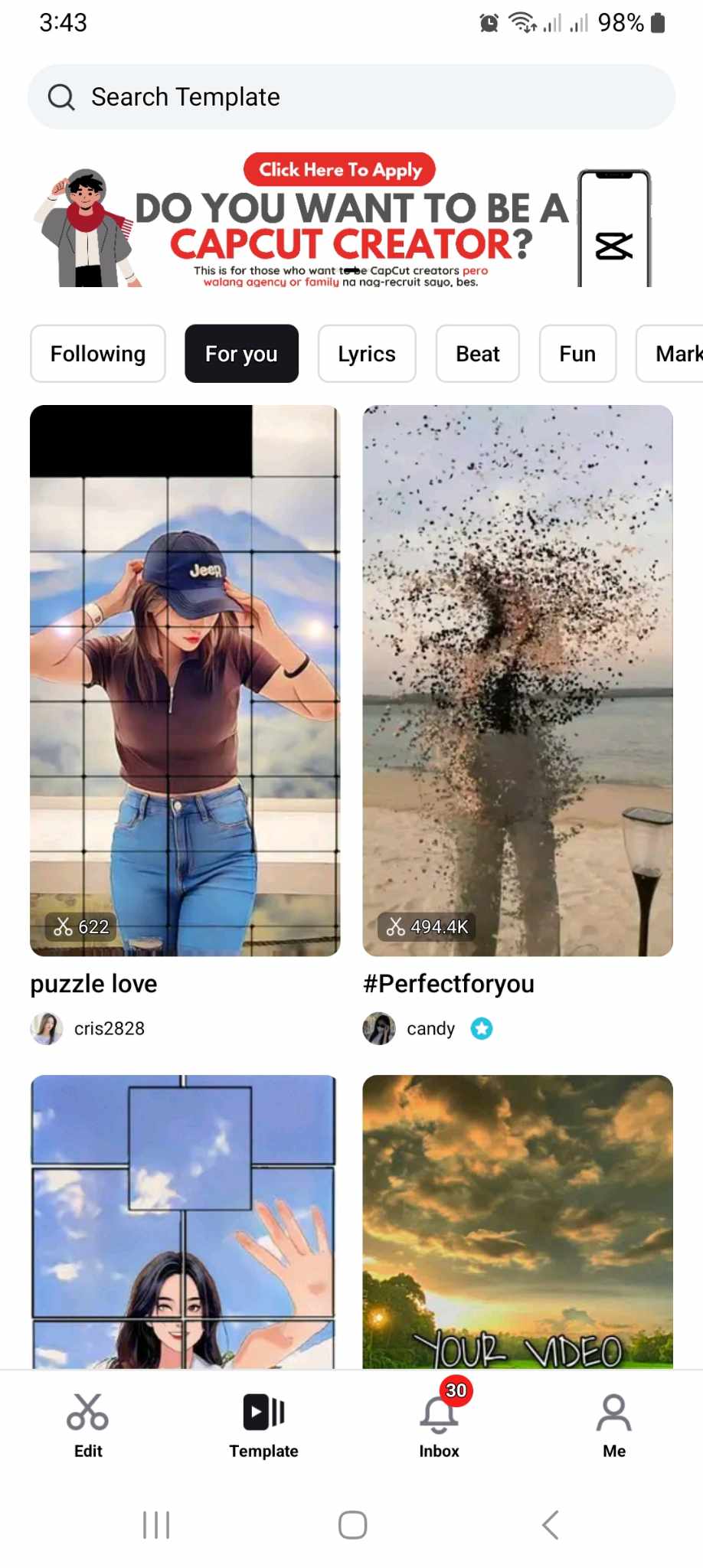View cris2828's profile
The width and height of the screenshot is (703, 1568).
point(109,1028)
